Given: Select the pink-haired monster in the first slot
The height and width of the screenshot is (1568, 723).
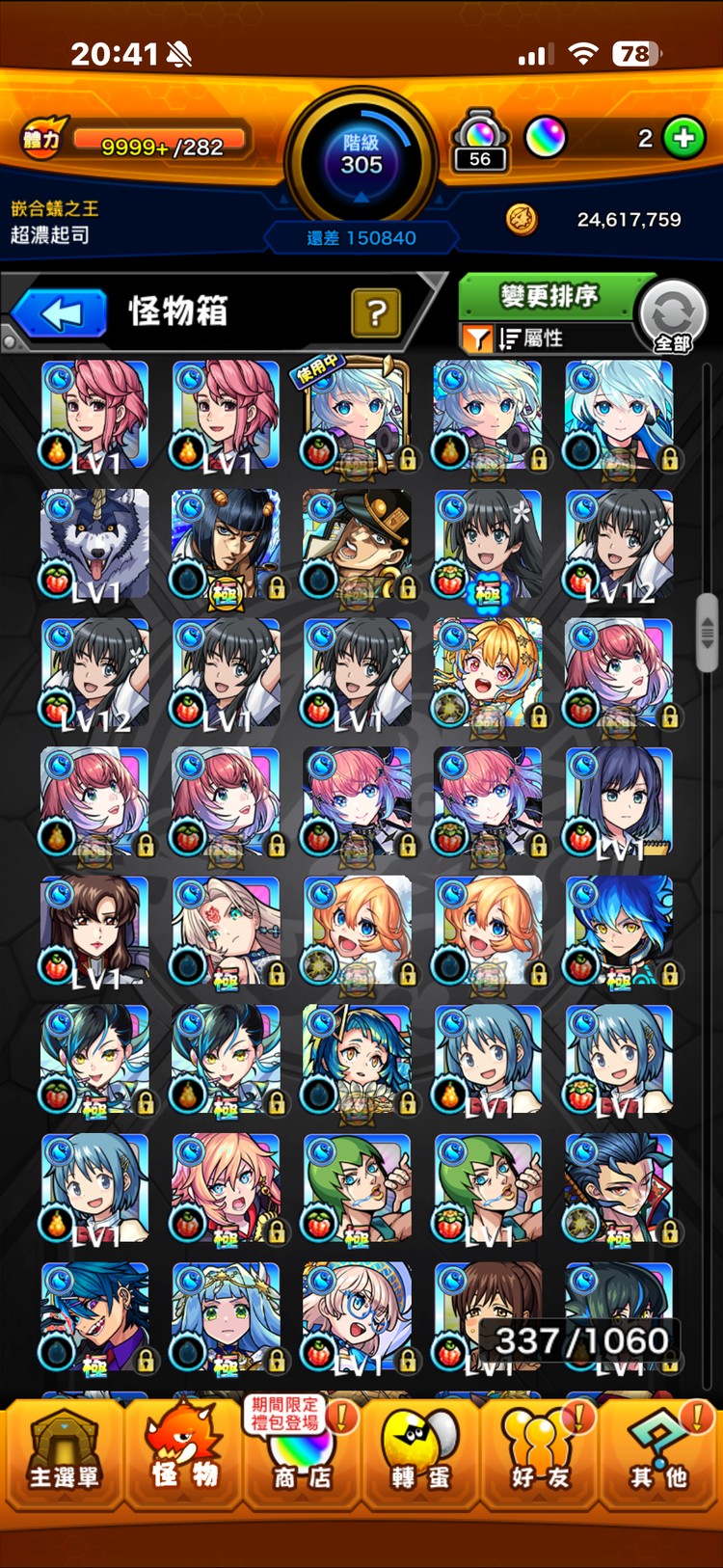Looking at the screenshot, I should tap(94, 416).
